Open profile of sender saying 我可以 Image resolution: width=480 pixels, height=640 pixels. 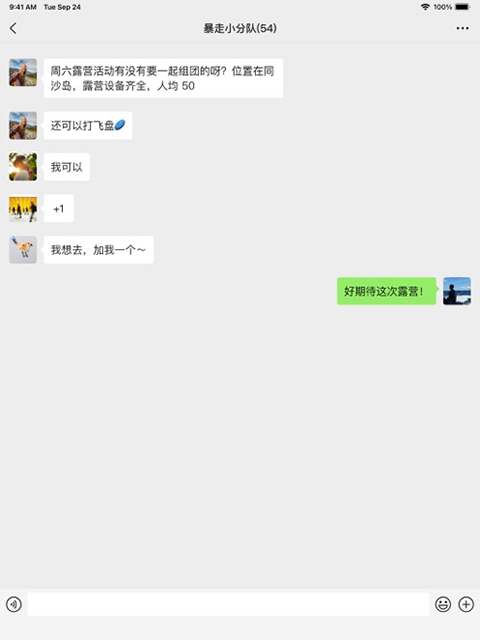[x=23, y=167]
